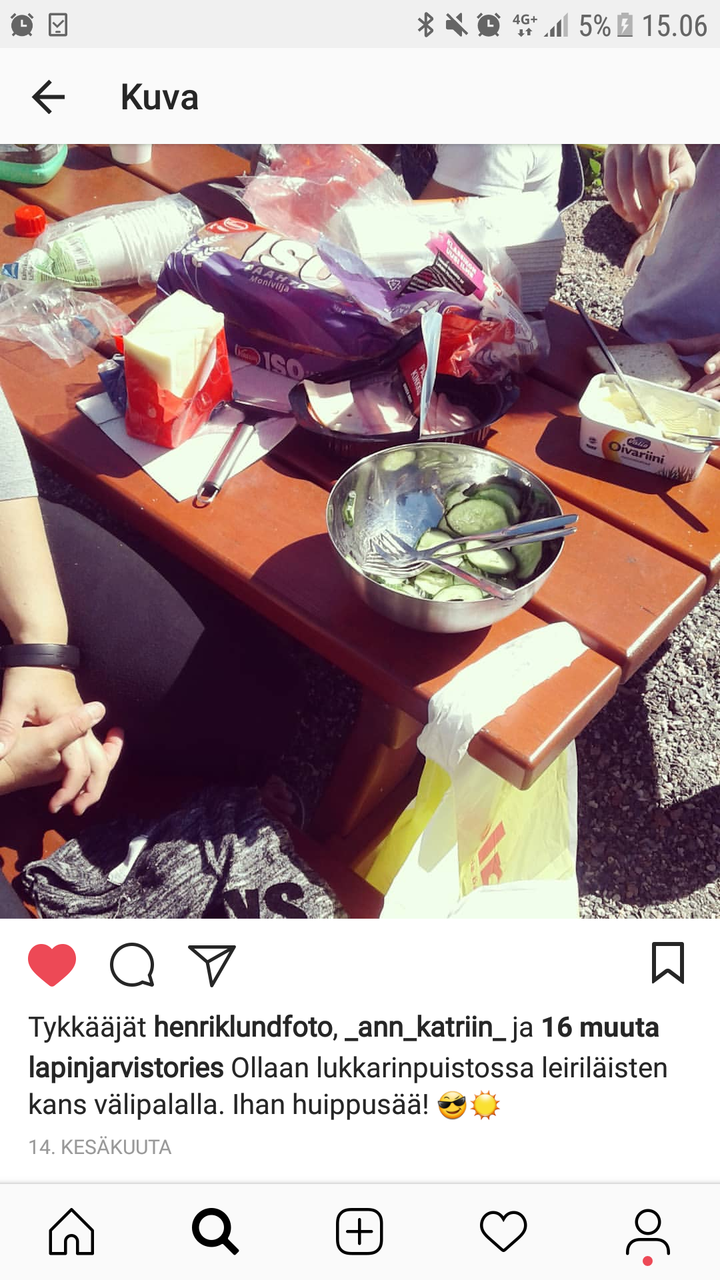Switch to the Search tab
The height and width of the screenshot is (1280, 720).
coord(215,1231)
